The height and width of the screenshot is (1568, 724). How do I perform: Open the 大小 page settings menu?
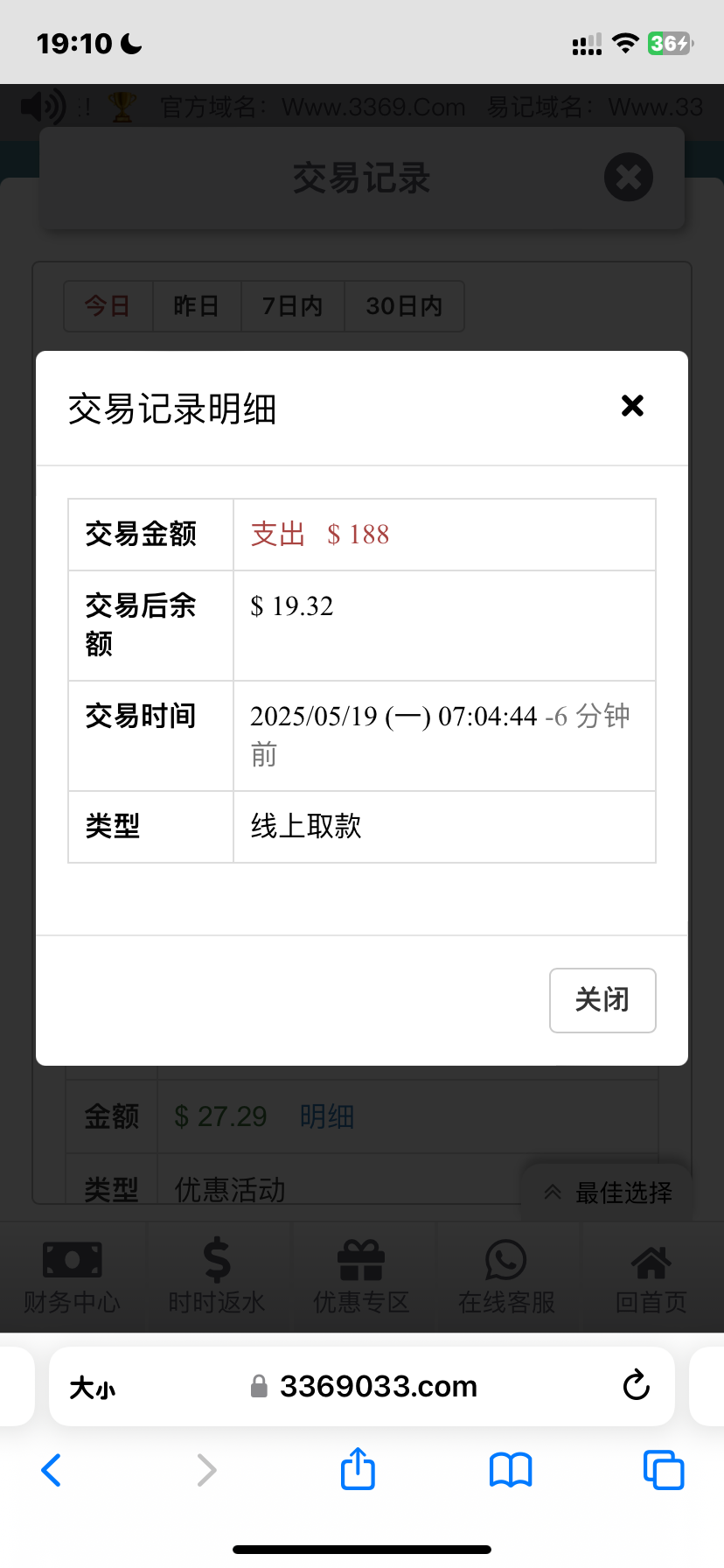coord(92,1388)
